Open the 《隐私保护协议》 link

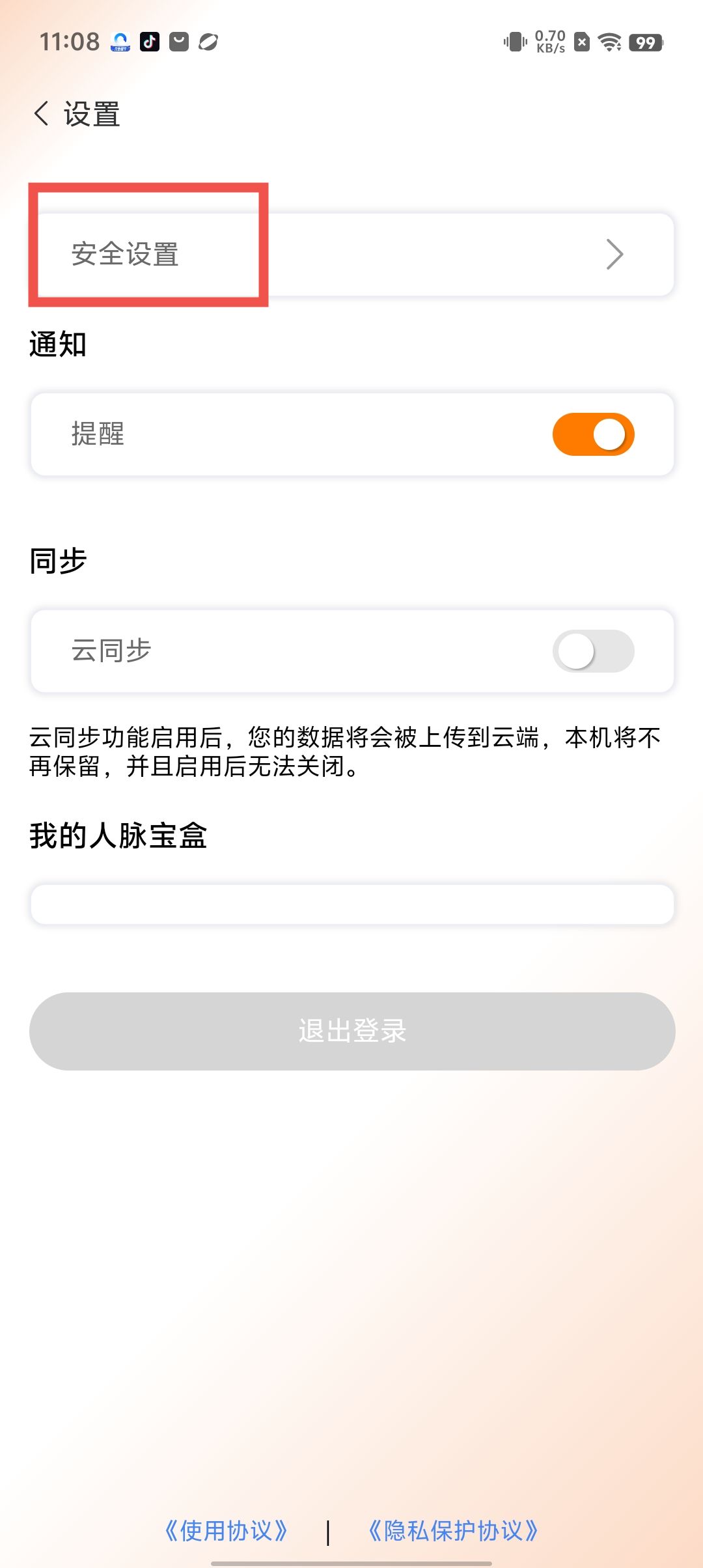[x=453, y=1531]
